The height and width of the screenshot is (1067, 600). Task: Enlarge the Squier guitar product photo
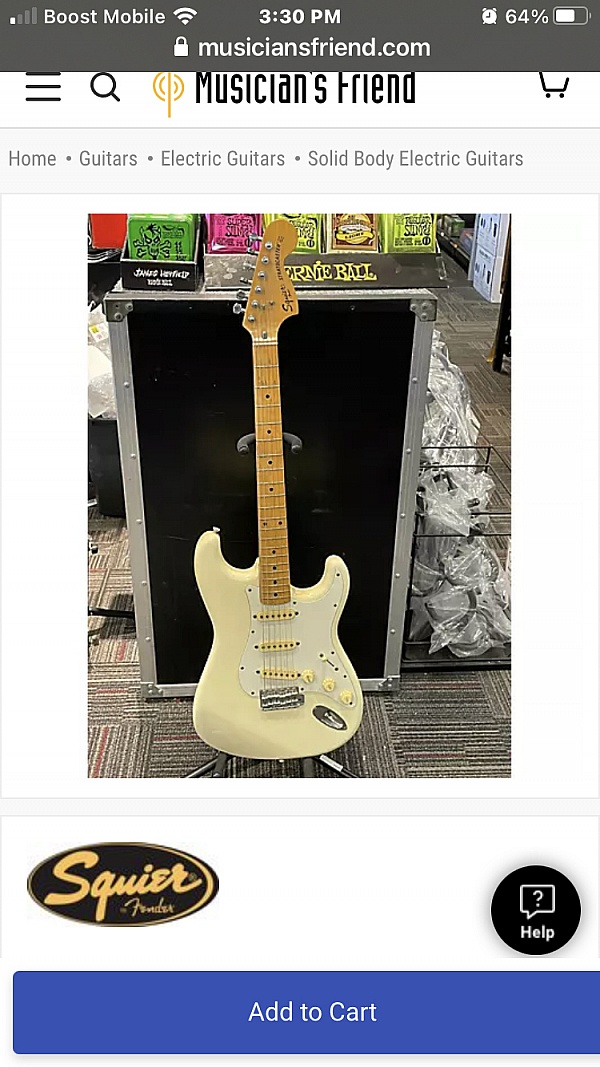pyautogui.click(x=299, y=495)
